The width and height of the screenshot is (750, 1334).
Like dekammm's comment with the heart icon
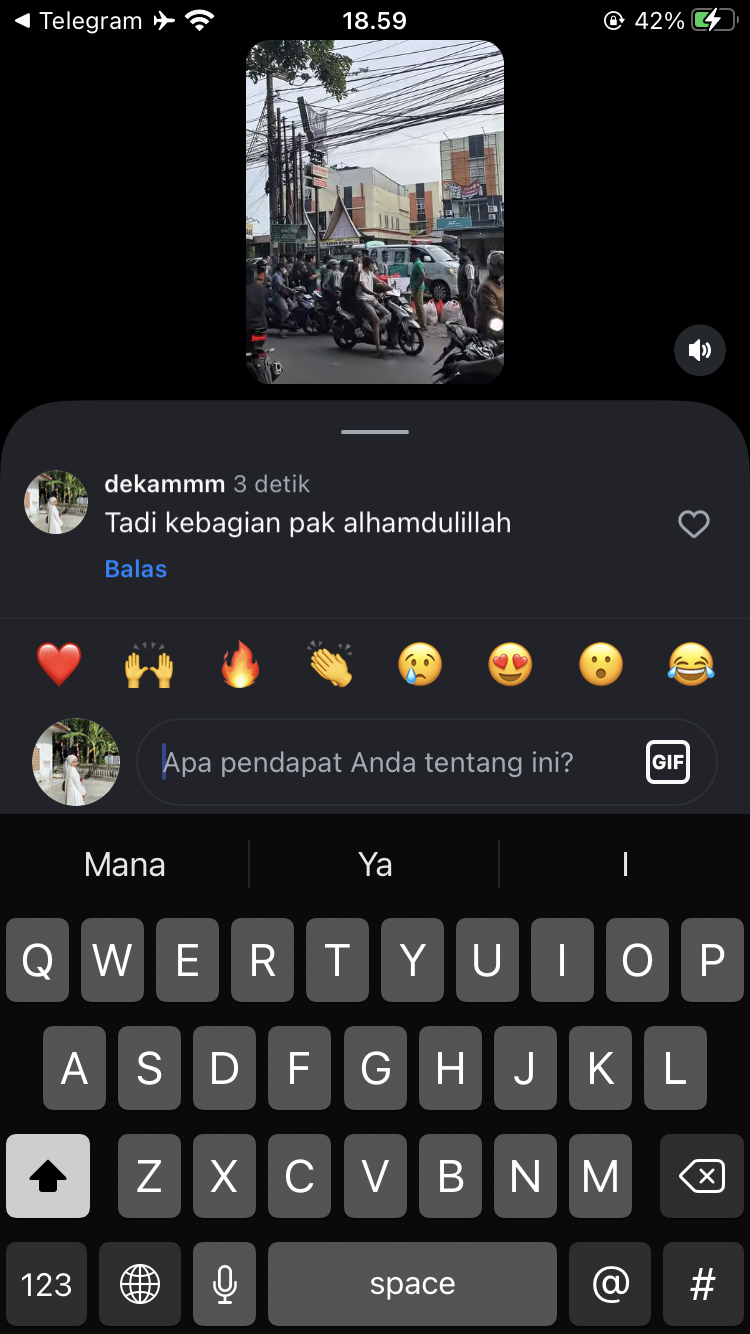(693, 524)
